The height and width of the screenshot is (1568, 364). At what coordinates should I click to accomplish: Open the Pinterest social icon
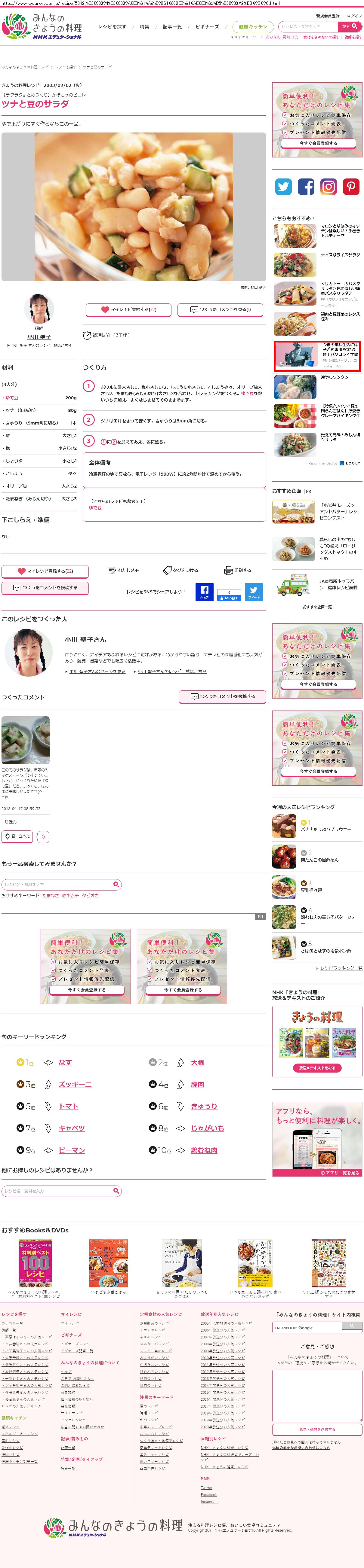(350, 187)
